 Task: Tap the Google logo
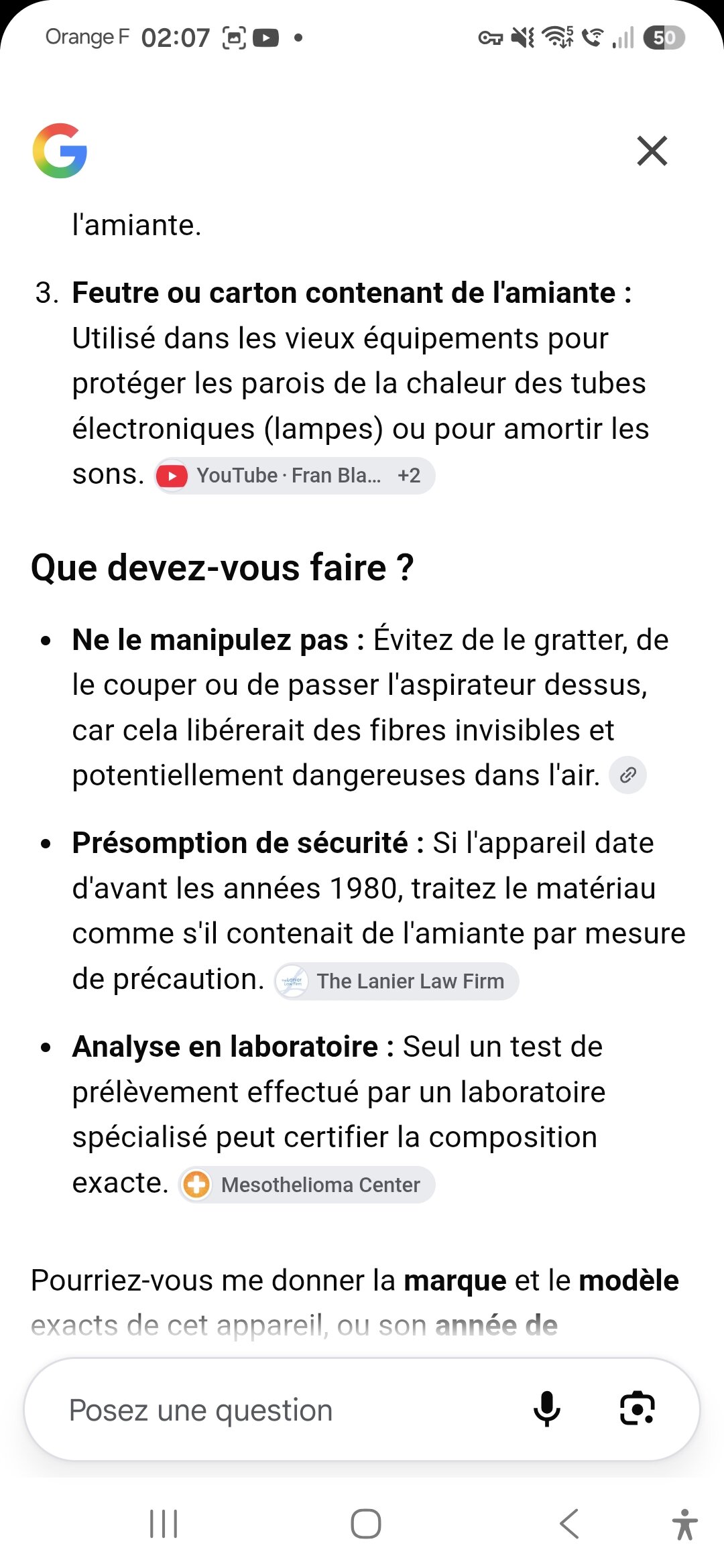[60, 151]
